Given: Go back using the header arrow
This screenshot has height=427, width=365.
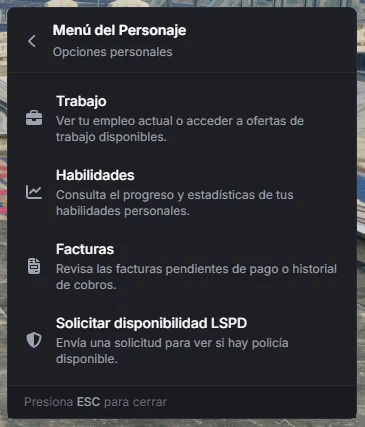Looking at the screenshot, I should (x=32, y=41).
